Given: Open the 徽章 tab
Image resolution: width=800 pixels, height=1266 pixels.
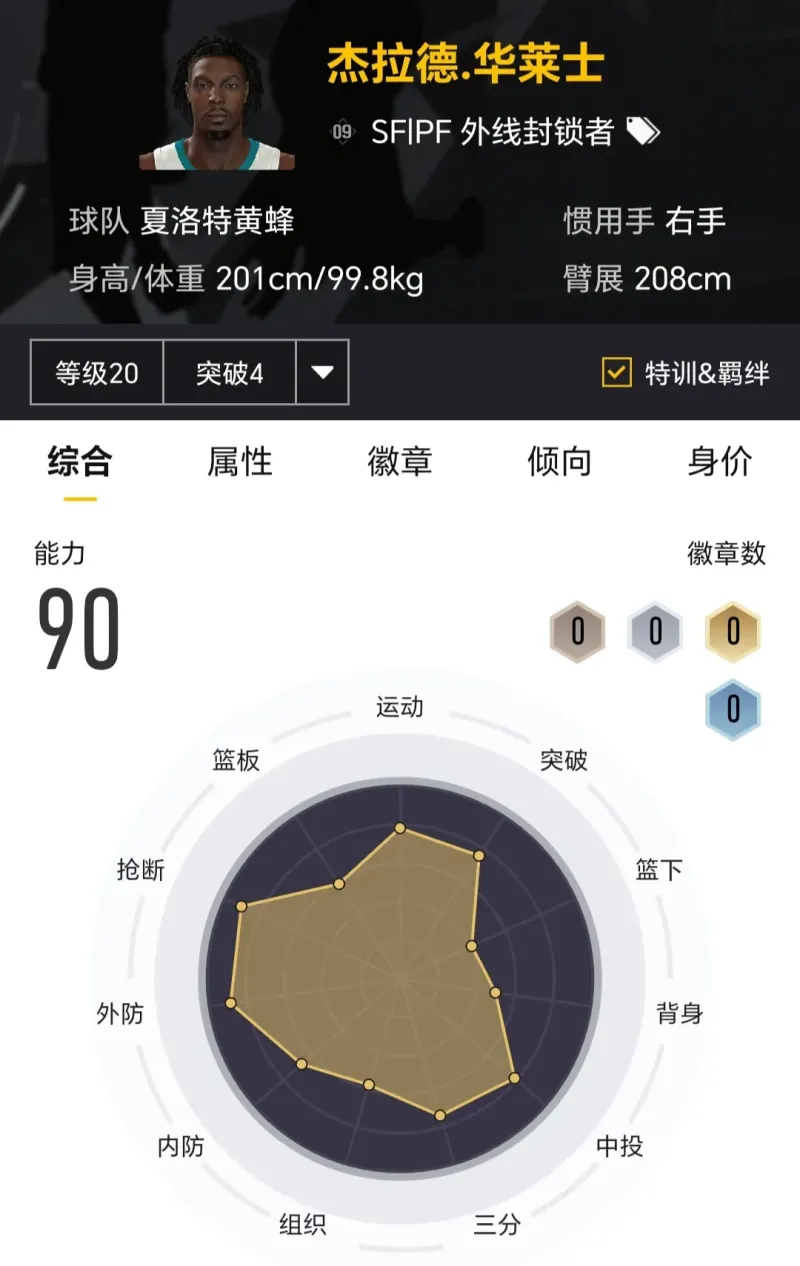Looking at the screenshot, I should 400,462.
